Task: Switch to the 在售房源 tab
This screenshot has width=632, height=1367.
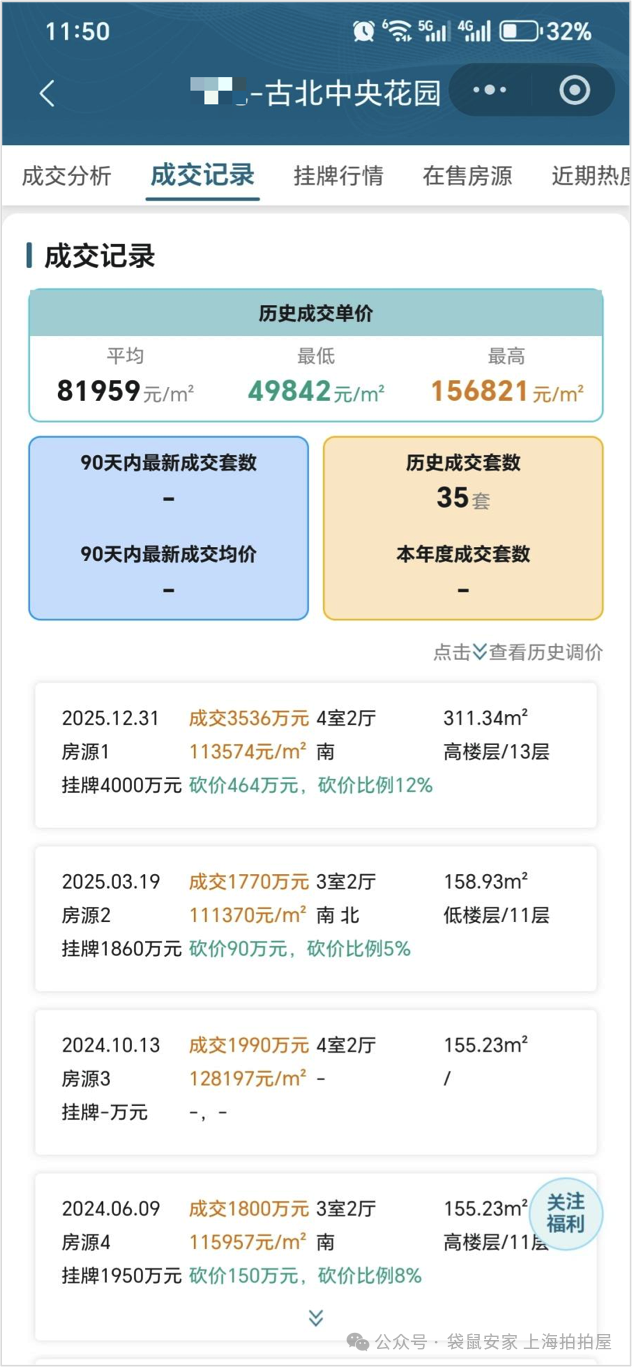Action: [467, 176]
